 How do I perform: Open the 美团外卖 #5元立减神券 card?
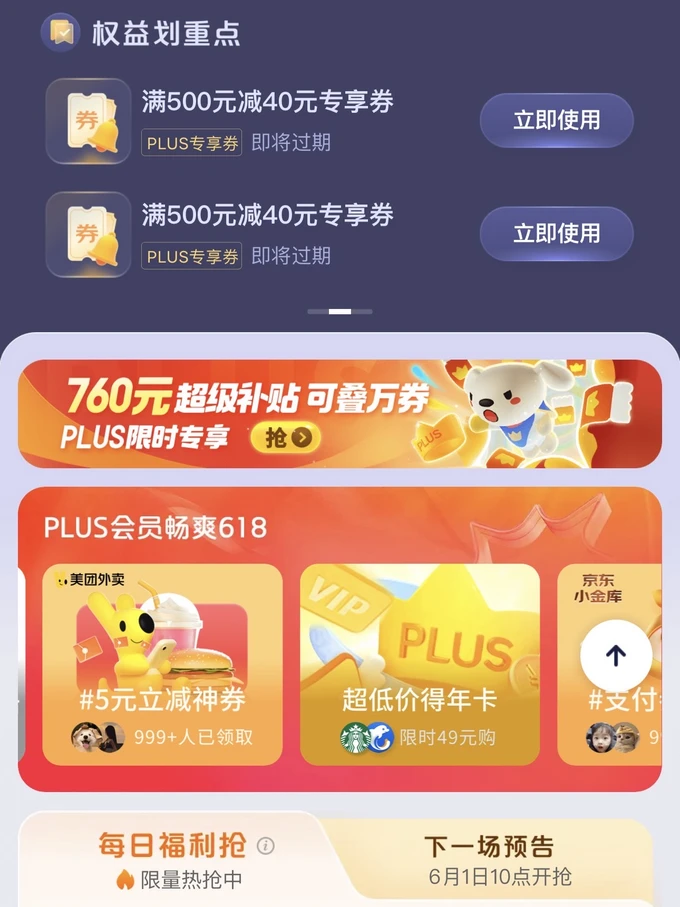[162, 665]
